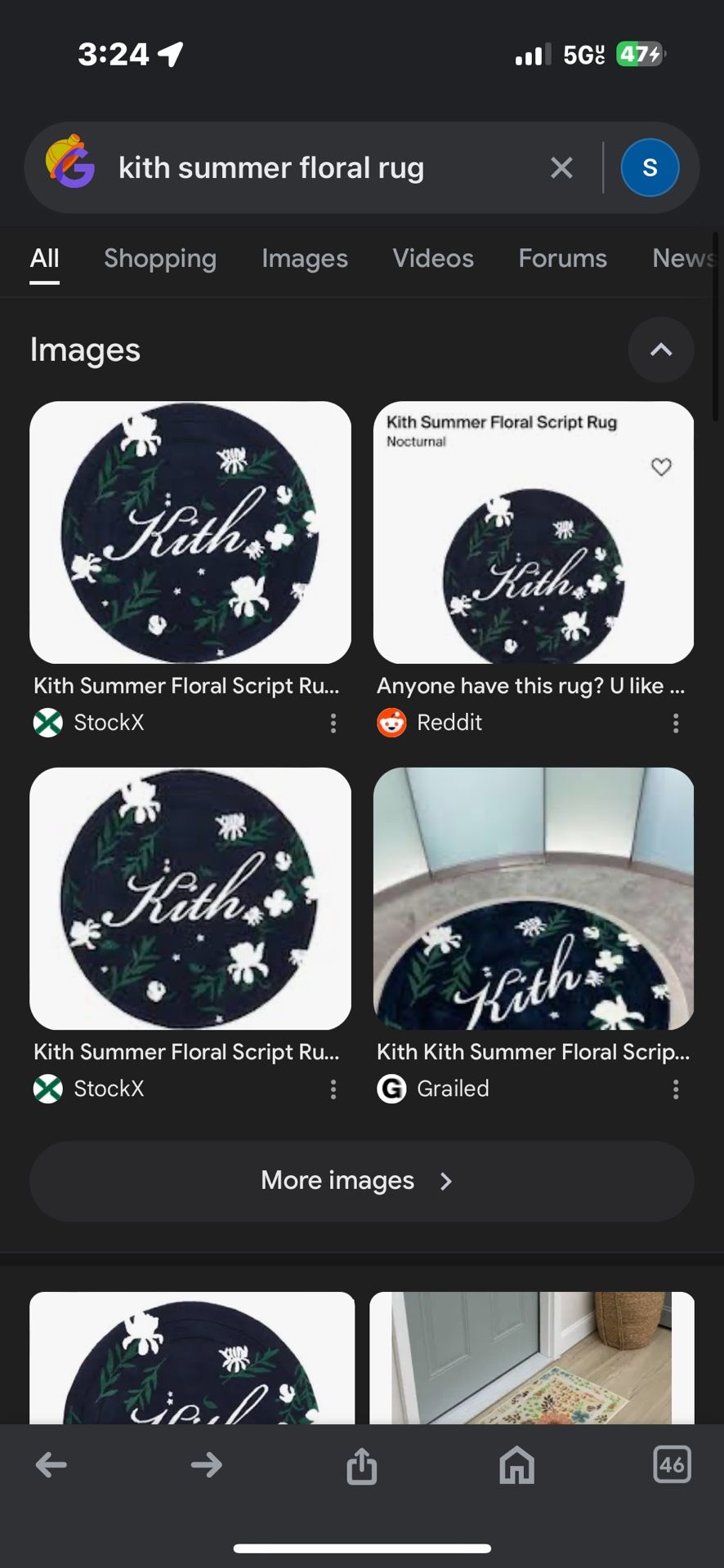Tap your profile avatar S
The height and width of the screenshot is (1568, 724).
click(x=650, y=167)
